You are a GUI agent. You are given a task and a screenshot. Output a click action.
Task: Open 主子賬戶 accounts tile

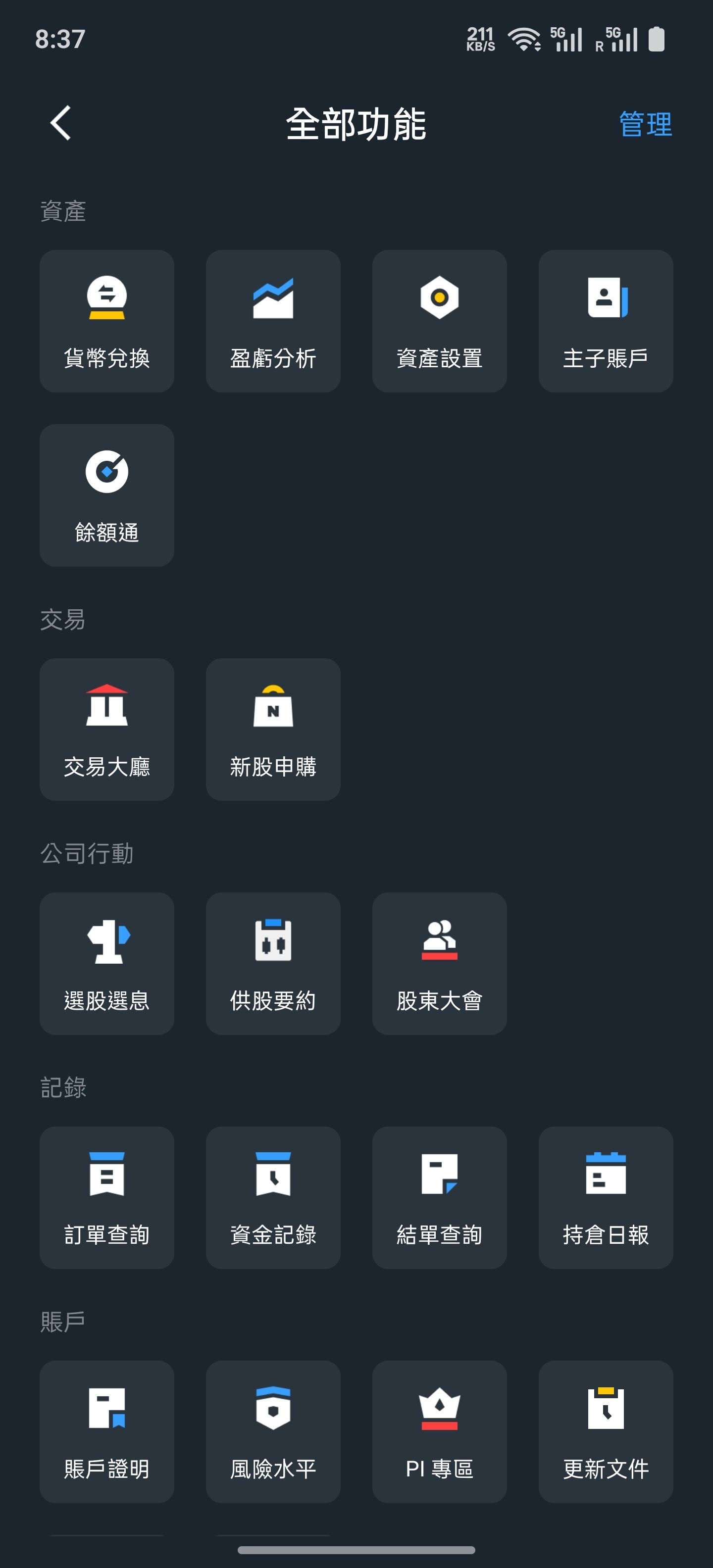click(x=605, y=321)
